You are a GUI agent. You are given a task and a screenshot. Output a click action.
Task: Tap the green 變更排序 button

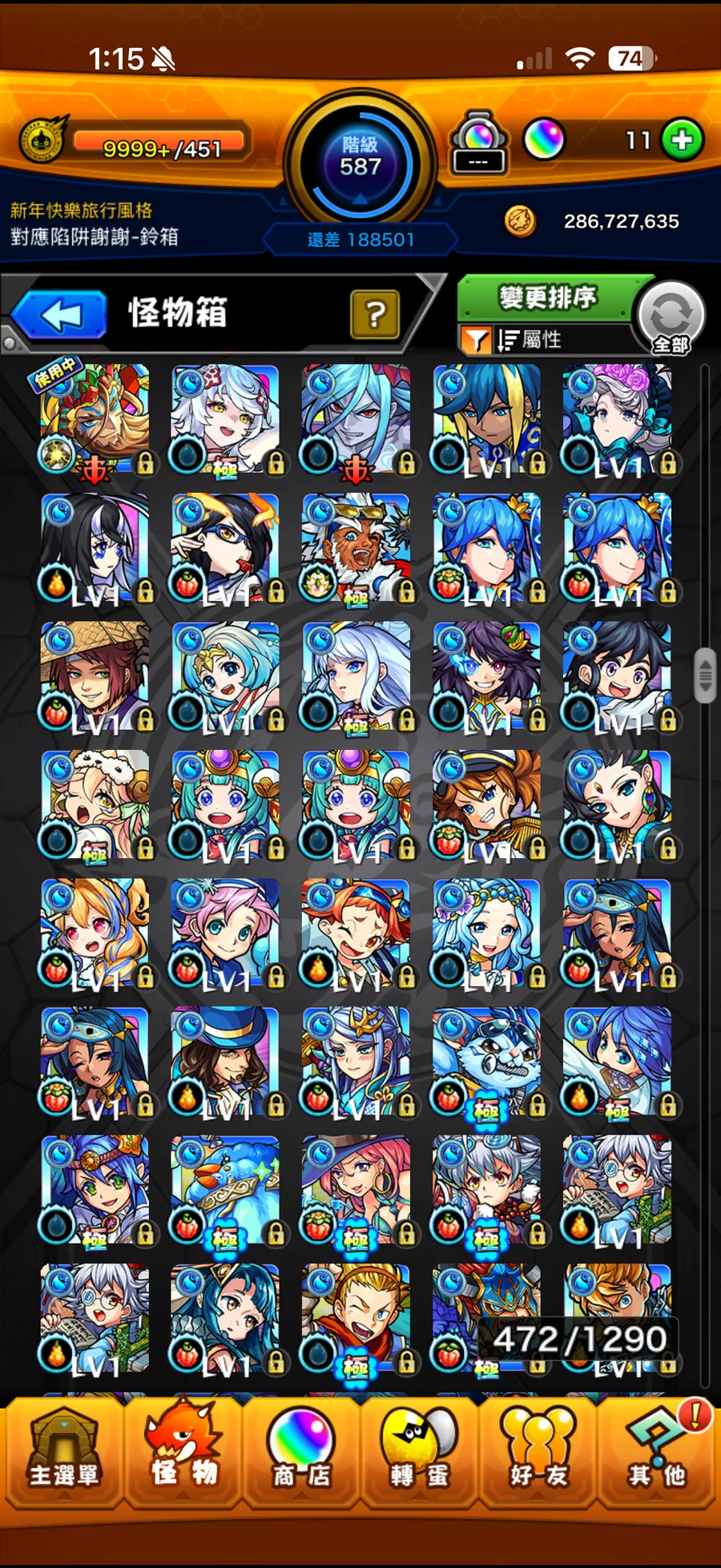[548, 298]
